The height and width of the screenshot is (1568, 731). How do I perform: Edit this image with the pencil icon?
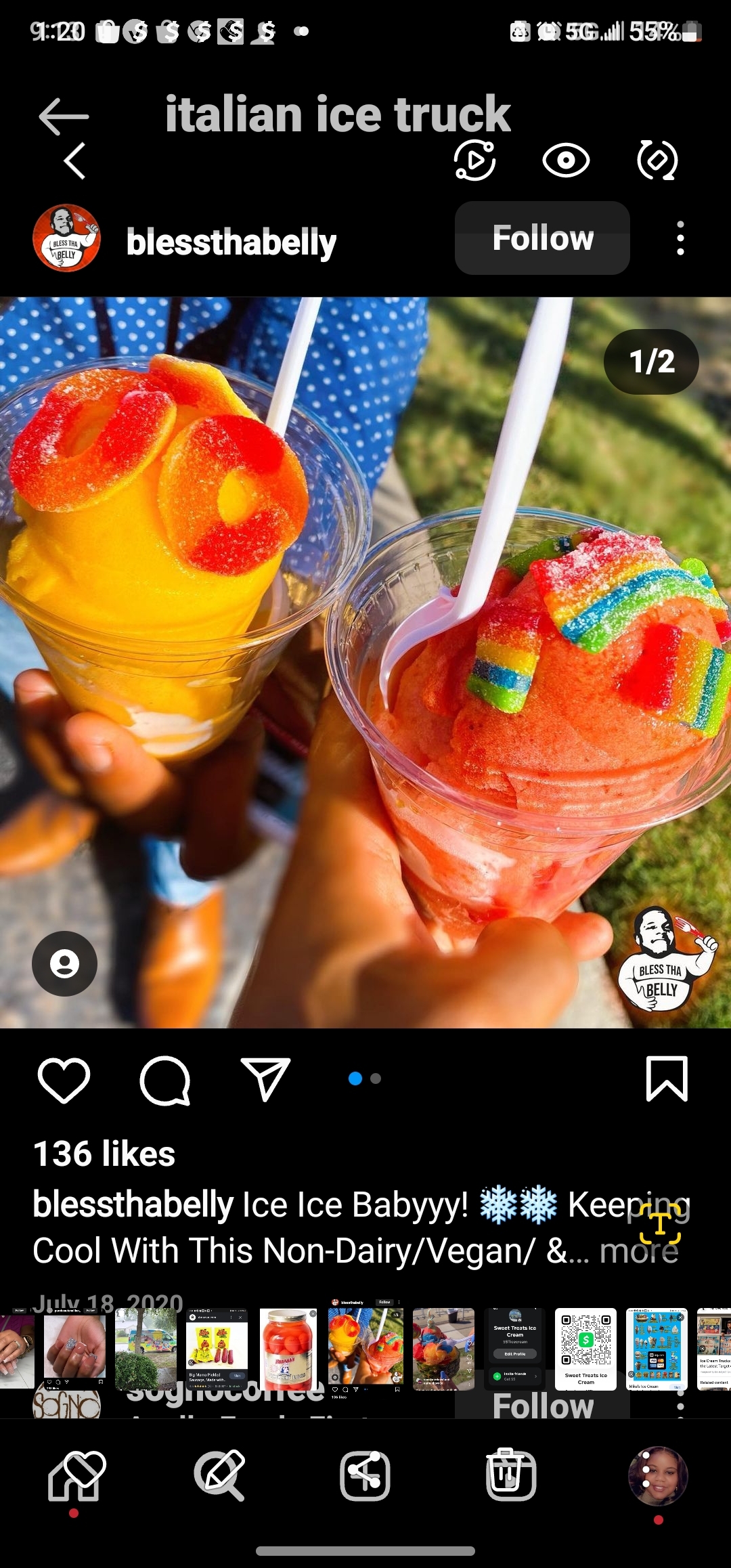click(x=219, y=1475)
